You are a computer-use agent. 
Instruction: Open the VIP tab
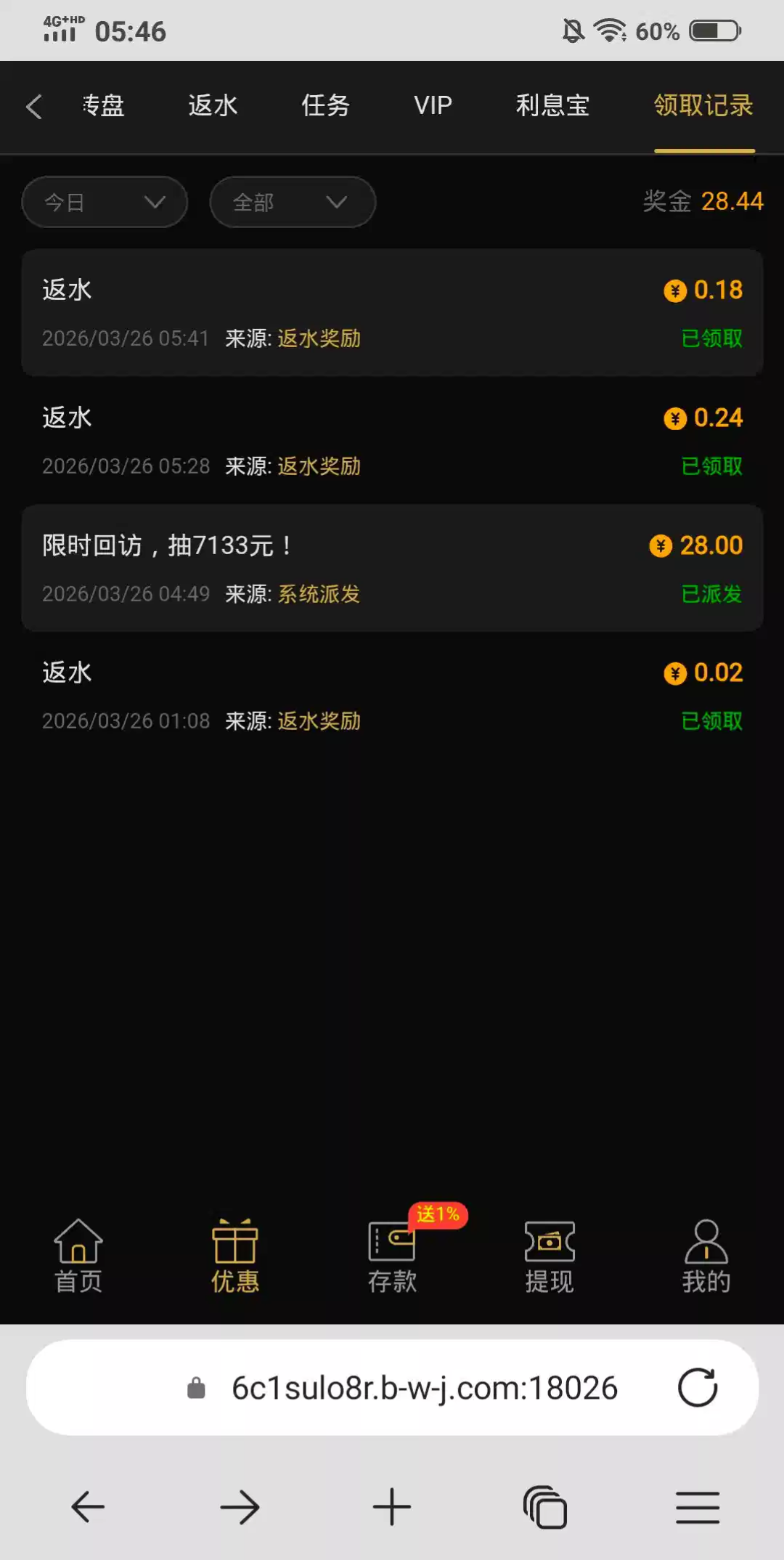point(433,106)
